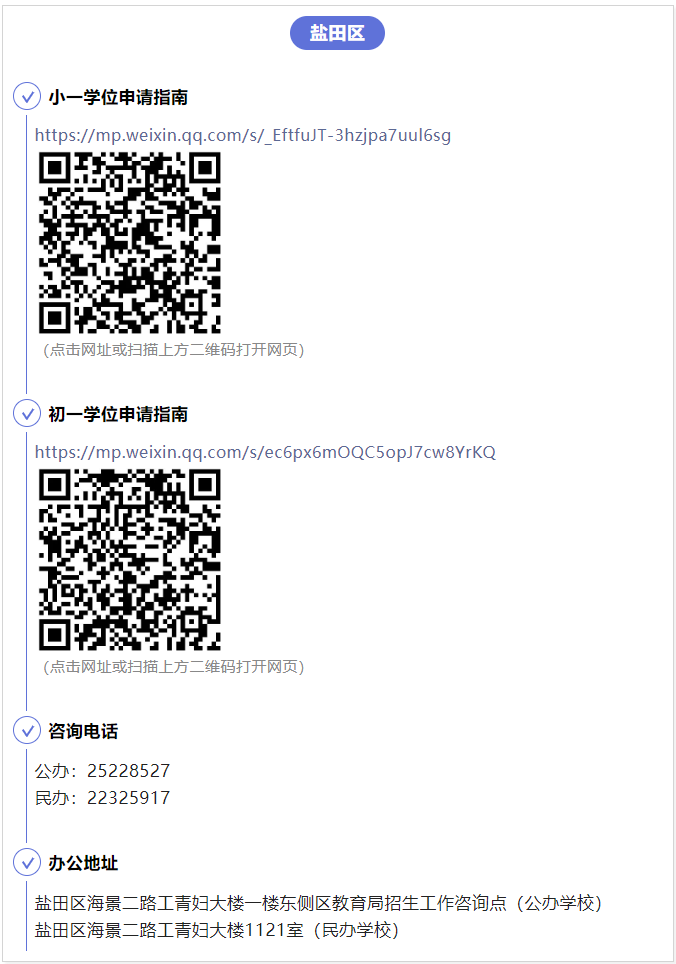Open the 小一学位申请指南 weixin link

coord(243,135)
